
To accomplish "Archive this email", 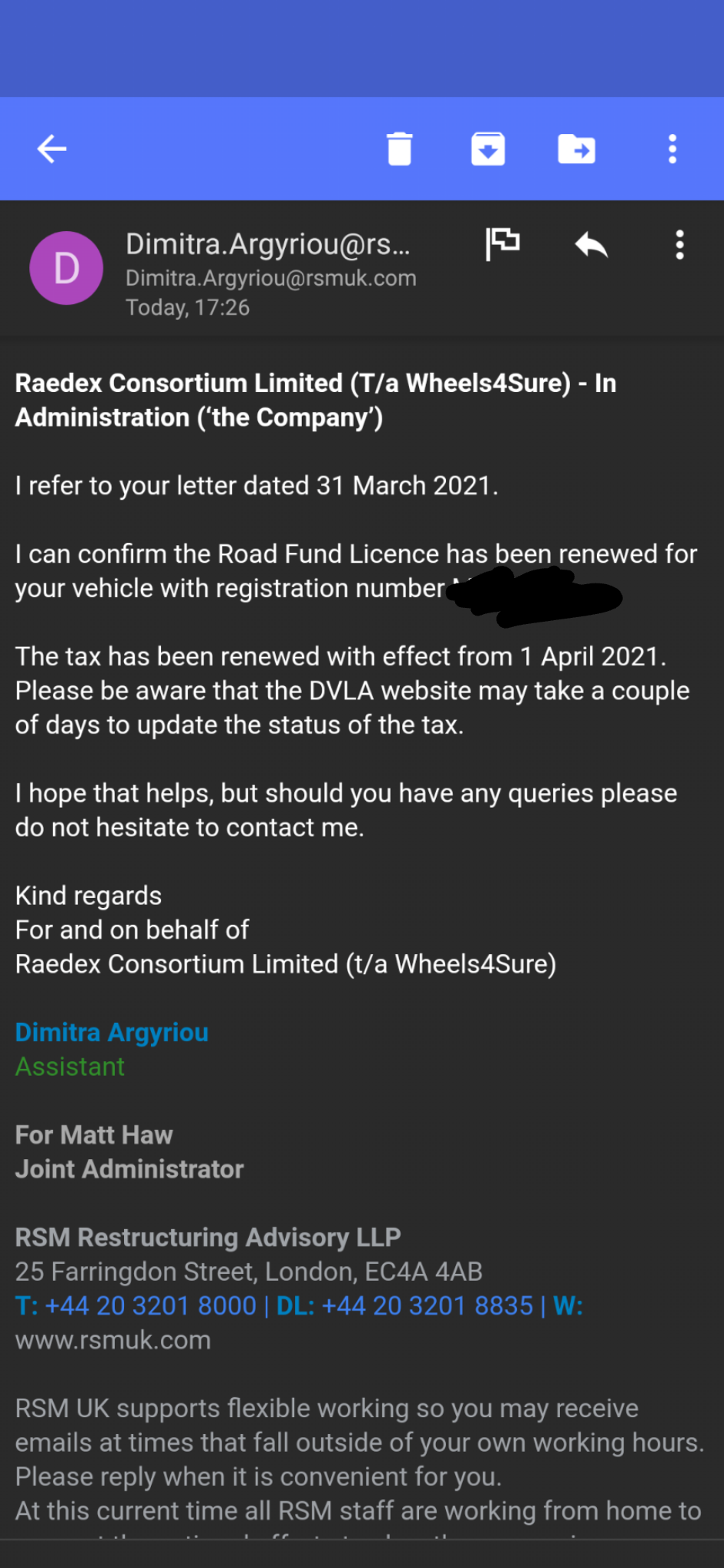I will pyautogui.click(x=487, y=149).
